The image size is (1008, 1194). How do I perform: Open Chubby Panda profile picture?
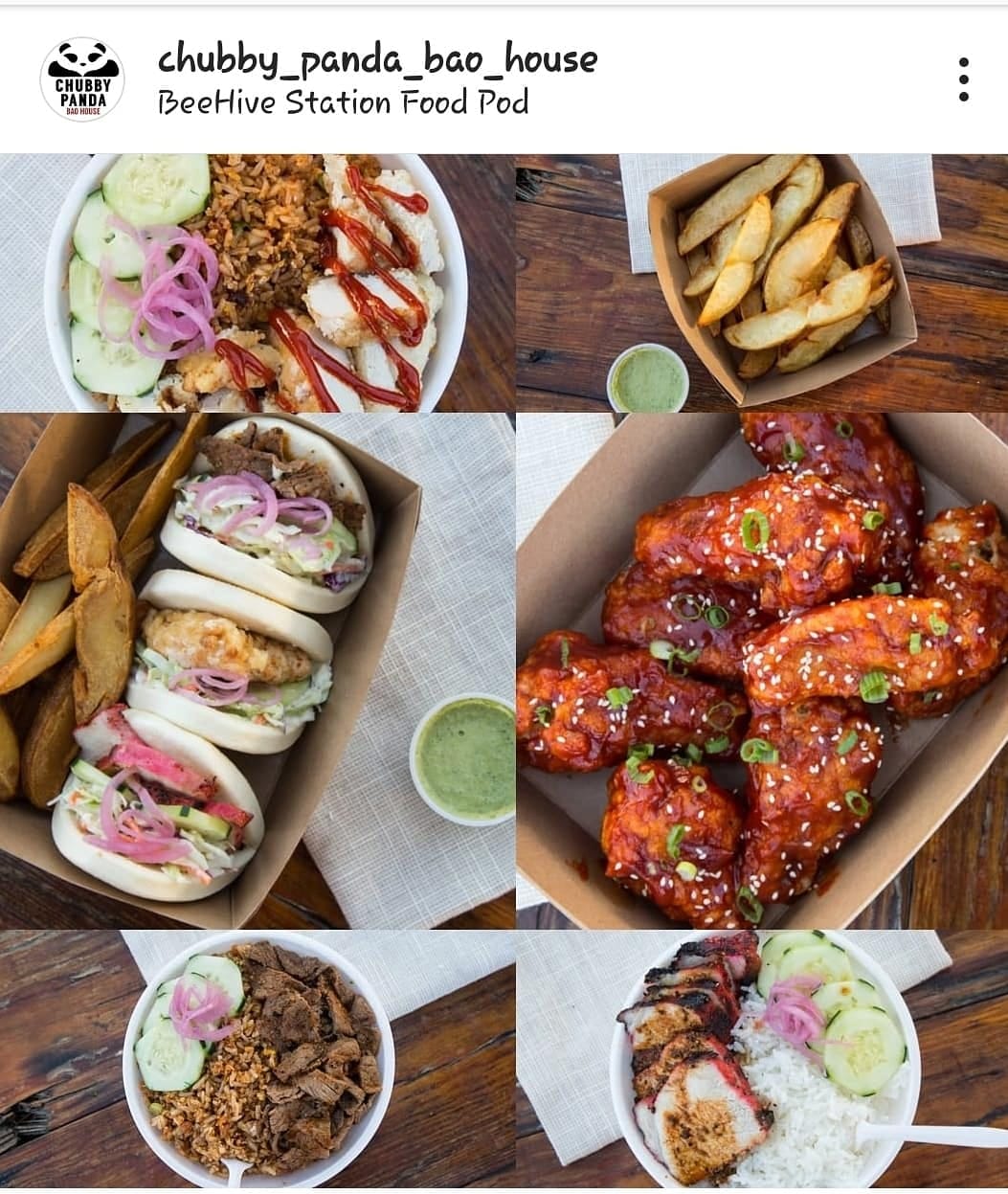coord(82,79)
